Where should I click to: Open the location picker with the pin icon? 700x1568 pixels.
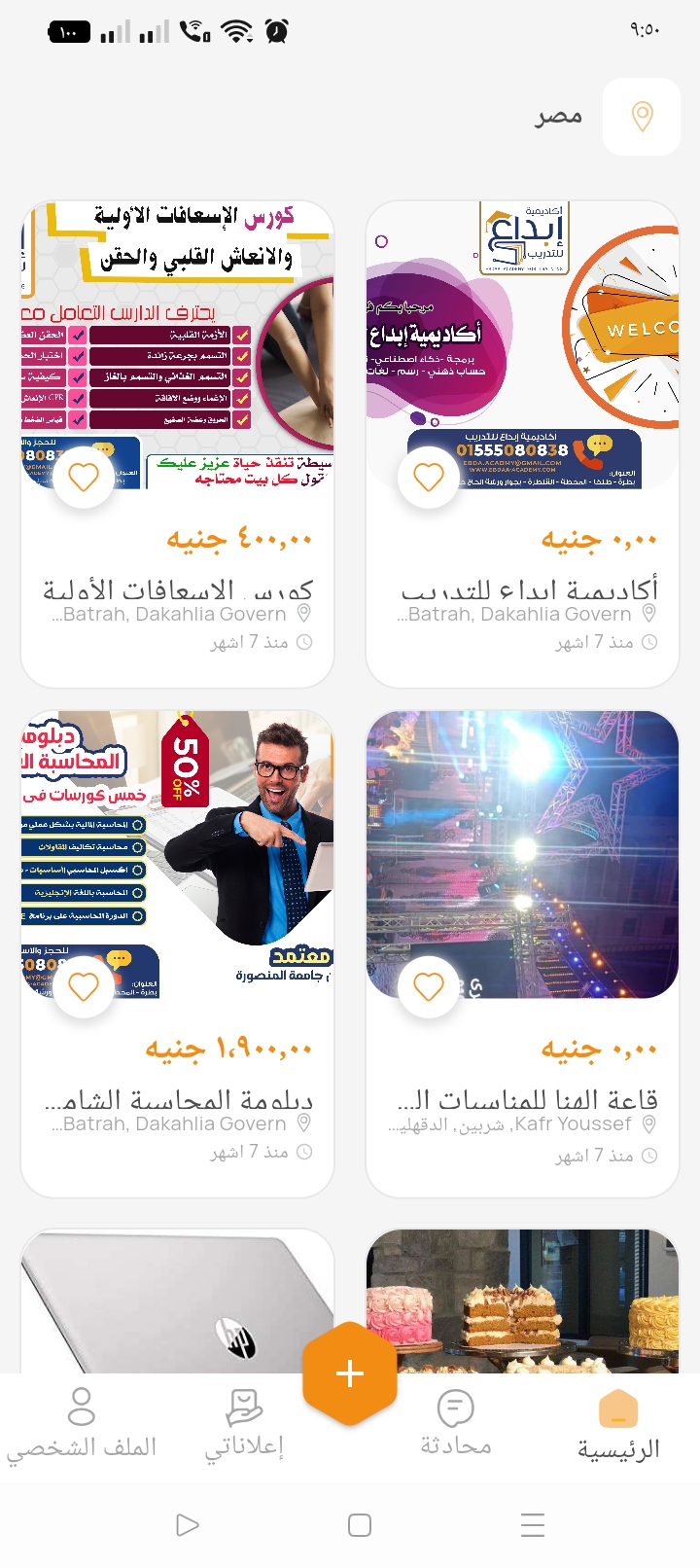tap(642, 117)
